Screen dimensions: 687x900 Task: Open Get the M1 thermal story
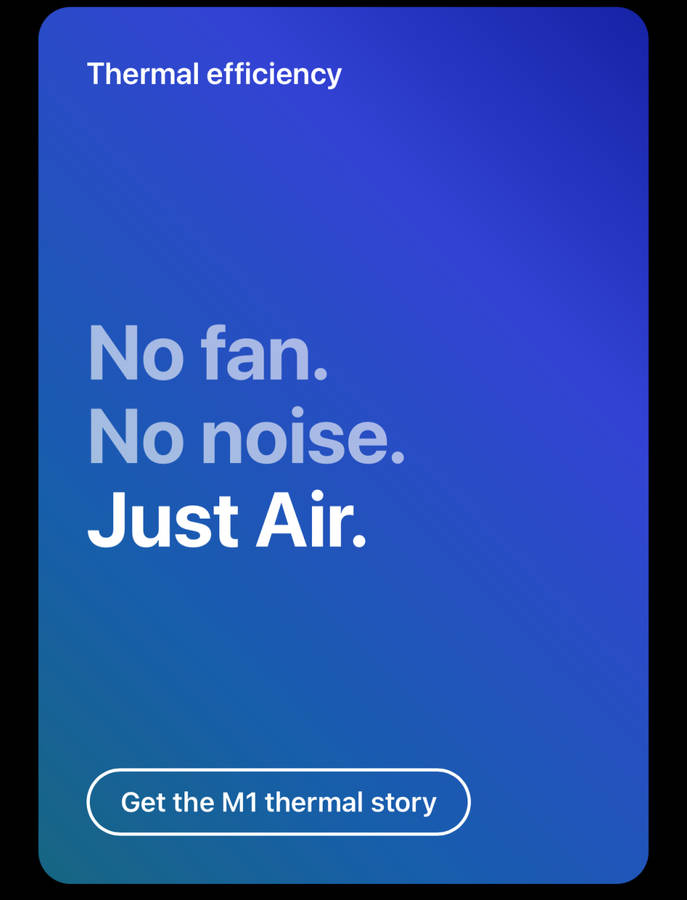tap(278, 802)
